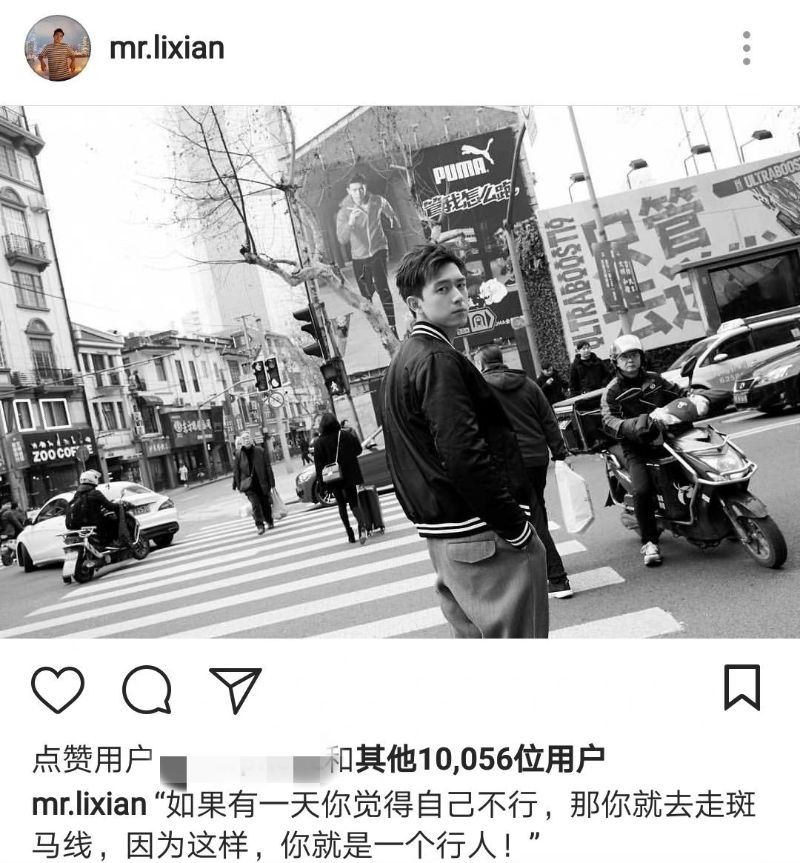Bookmark this post

[742, 688]
